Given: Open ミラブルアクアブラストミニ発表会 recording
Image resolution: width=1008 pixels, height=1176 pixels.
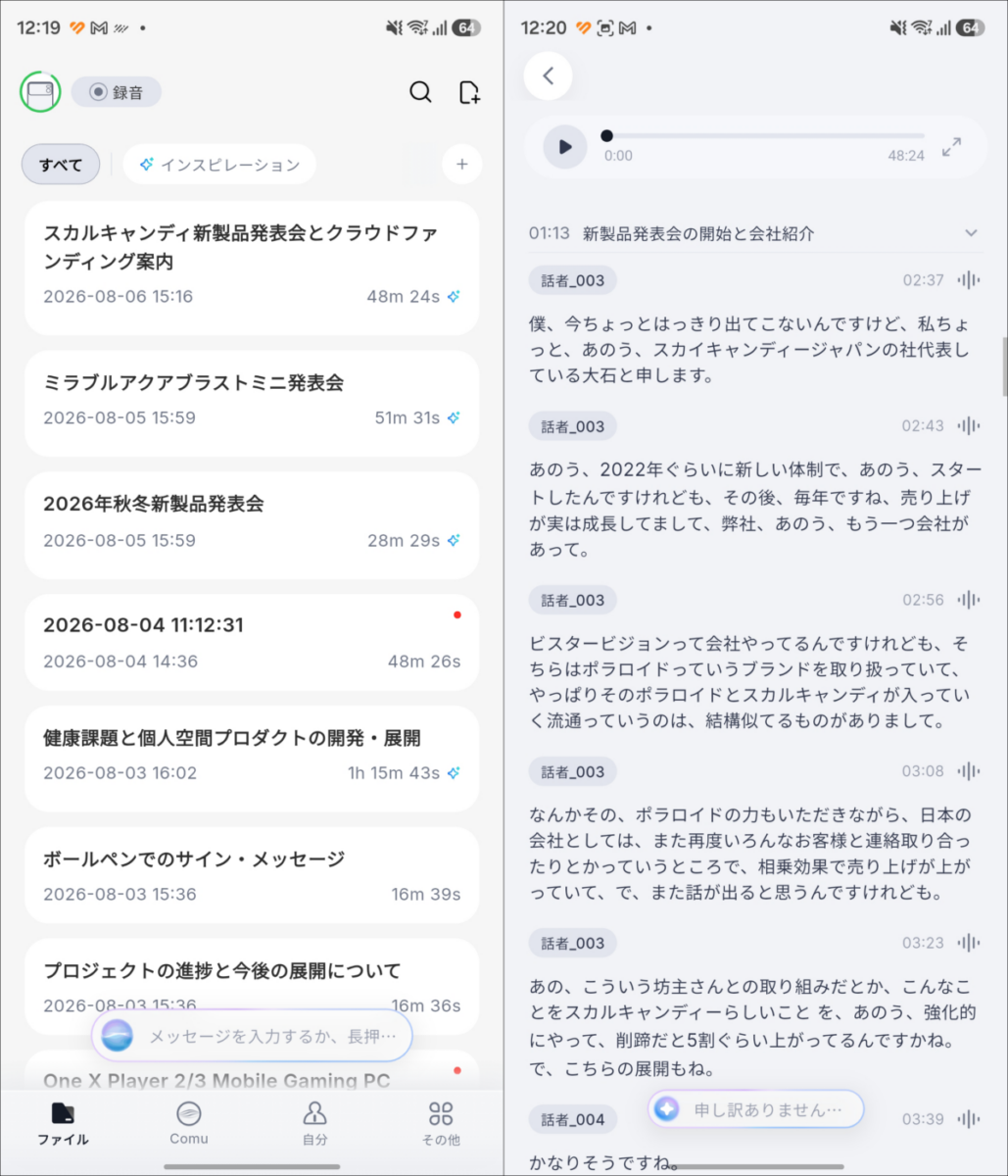Looking at the screenshot, I should [252, 403].
